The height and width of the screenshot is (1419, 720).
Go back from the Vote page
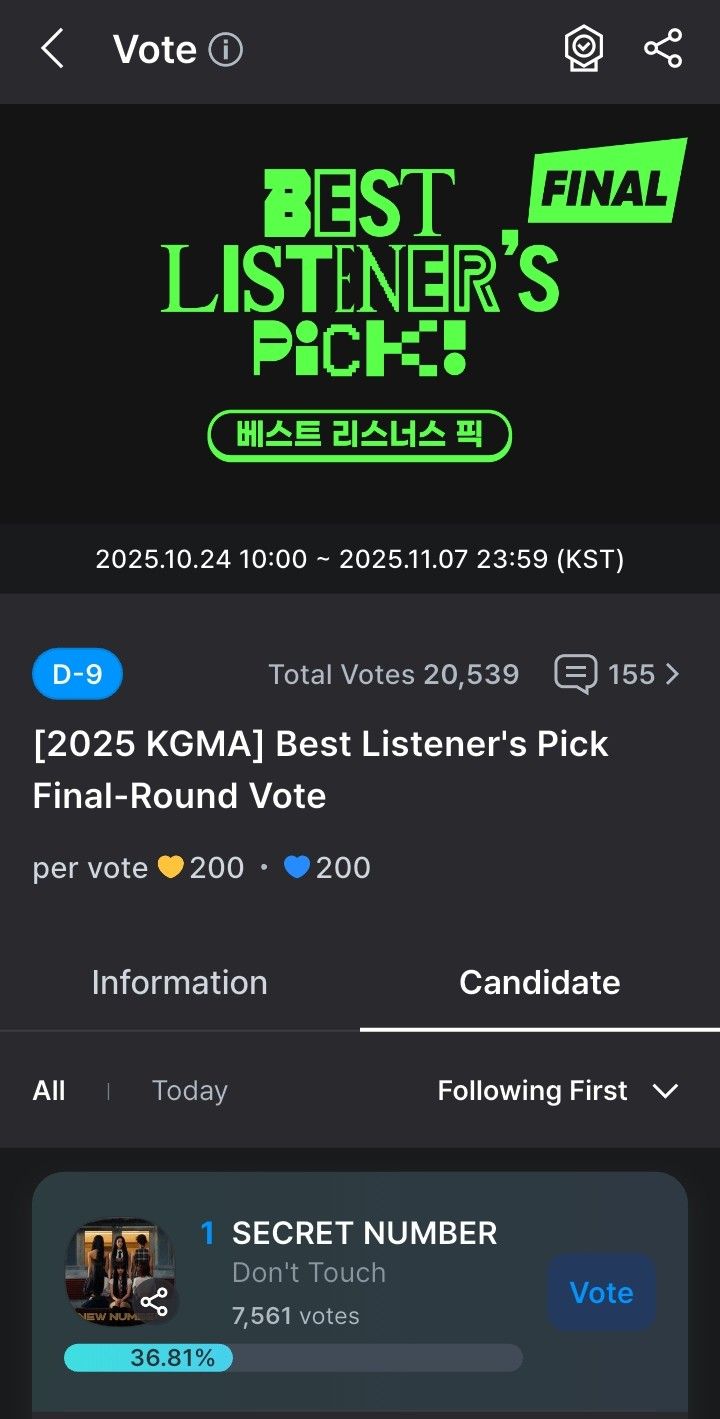(52, 49)
